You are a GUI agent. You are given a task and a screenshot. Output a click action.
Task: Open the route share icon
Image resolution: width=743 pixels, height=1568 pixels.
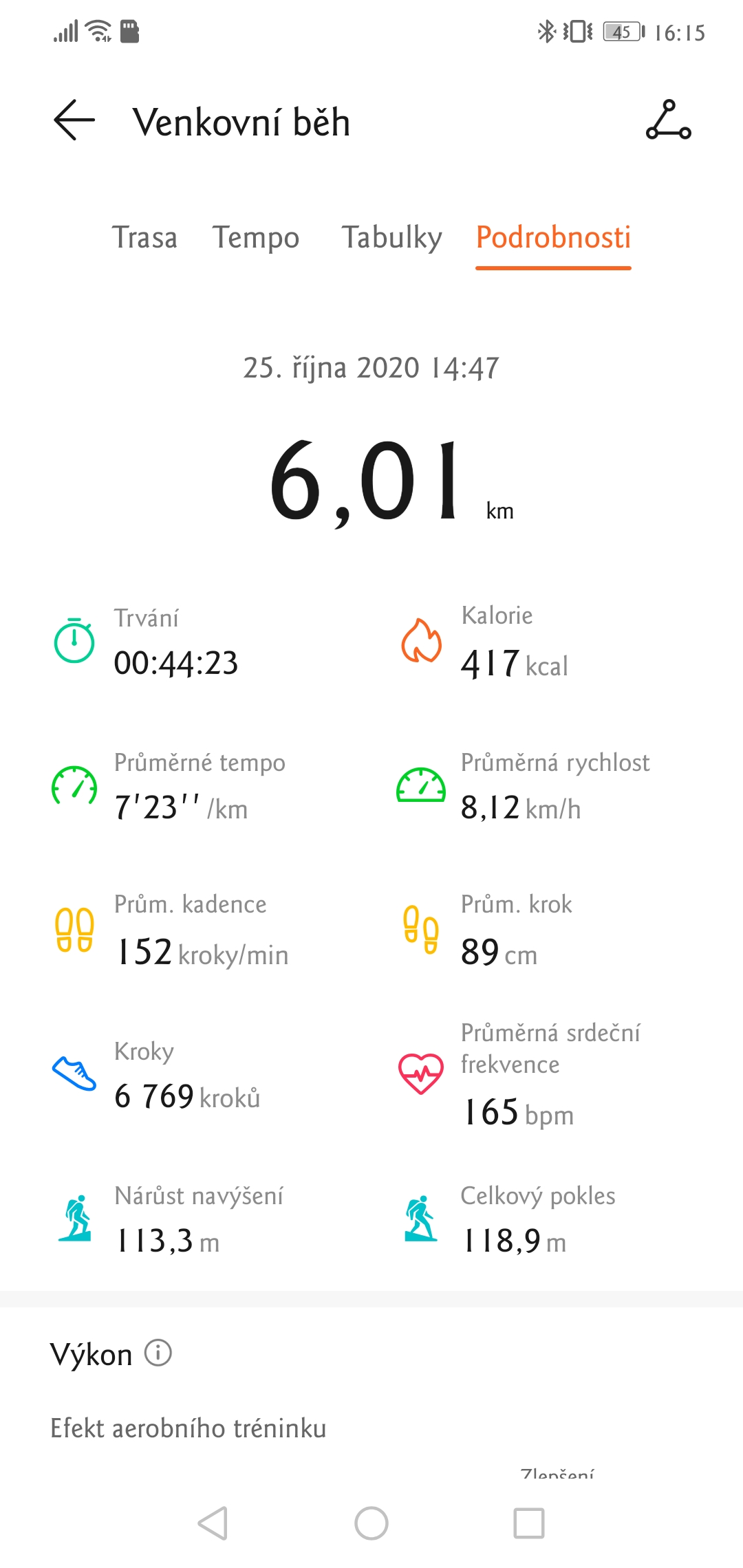click(668, 120)
